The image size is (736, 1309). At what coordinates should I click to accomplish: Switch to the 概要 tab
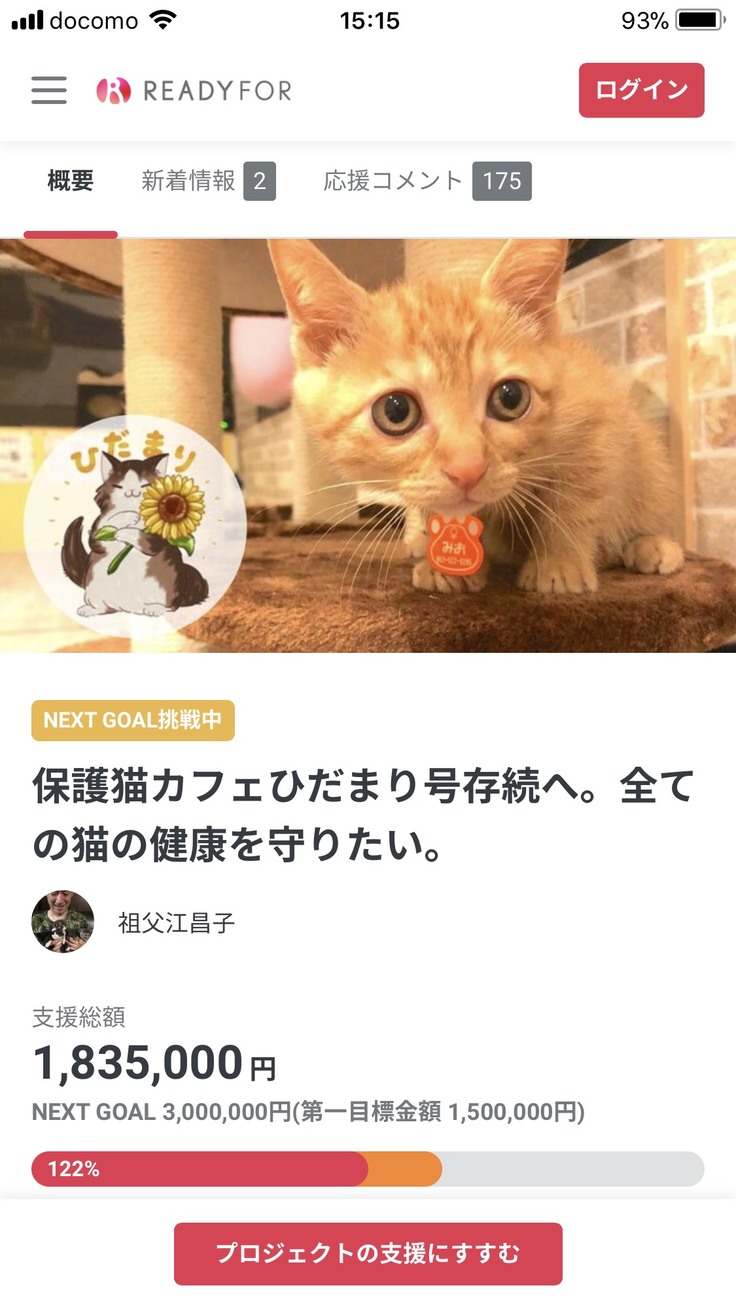point(70,181)
